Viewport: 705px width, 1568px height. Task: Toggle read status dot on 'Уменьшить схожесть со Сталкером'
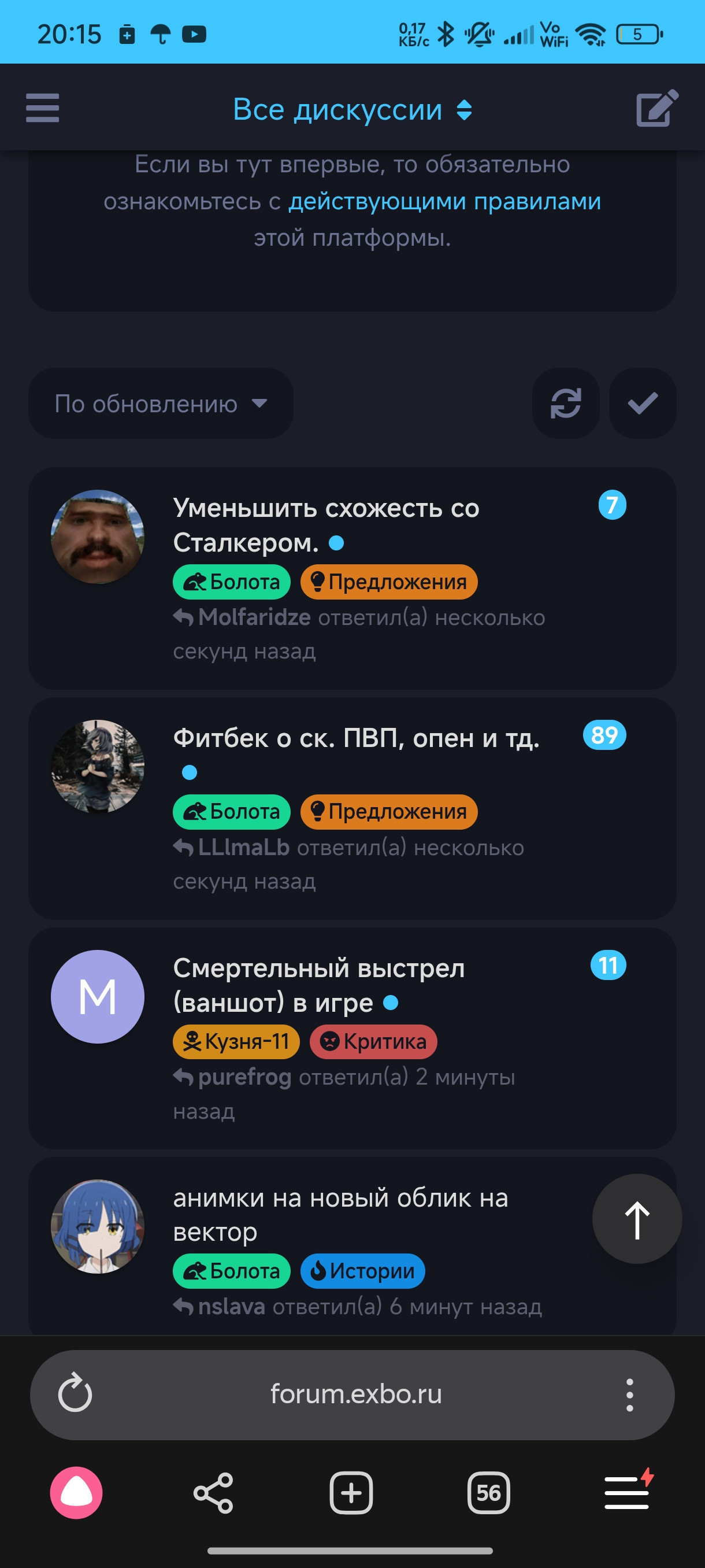click(336, 542)
